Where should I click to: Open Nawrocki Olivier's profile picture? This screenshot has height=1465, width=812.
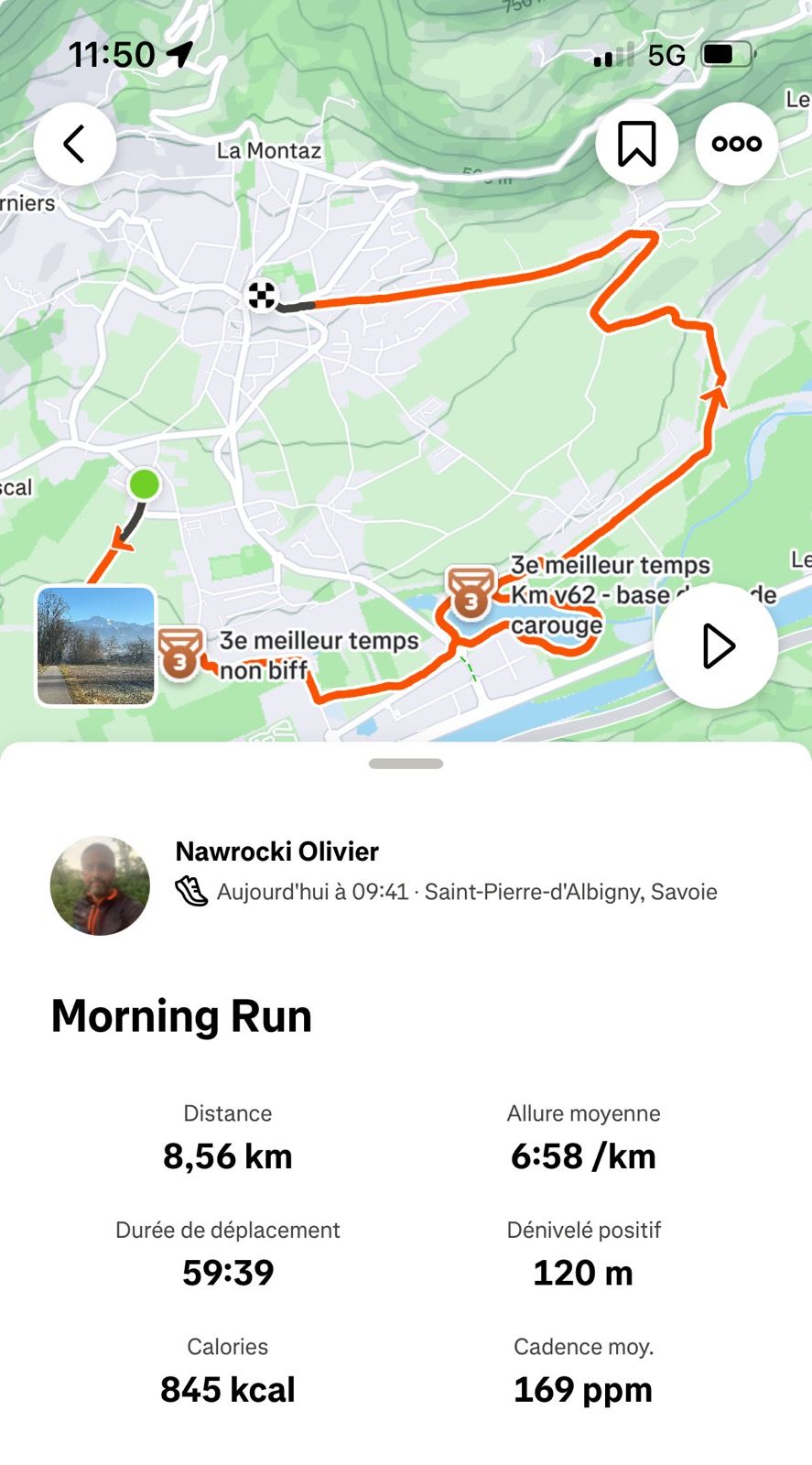tap(100, 885)
